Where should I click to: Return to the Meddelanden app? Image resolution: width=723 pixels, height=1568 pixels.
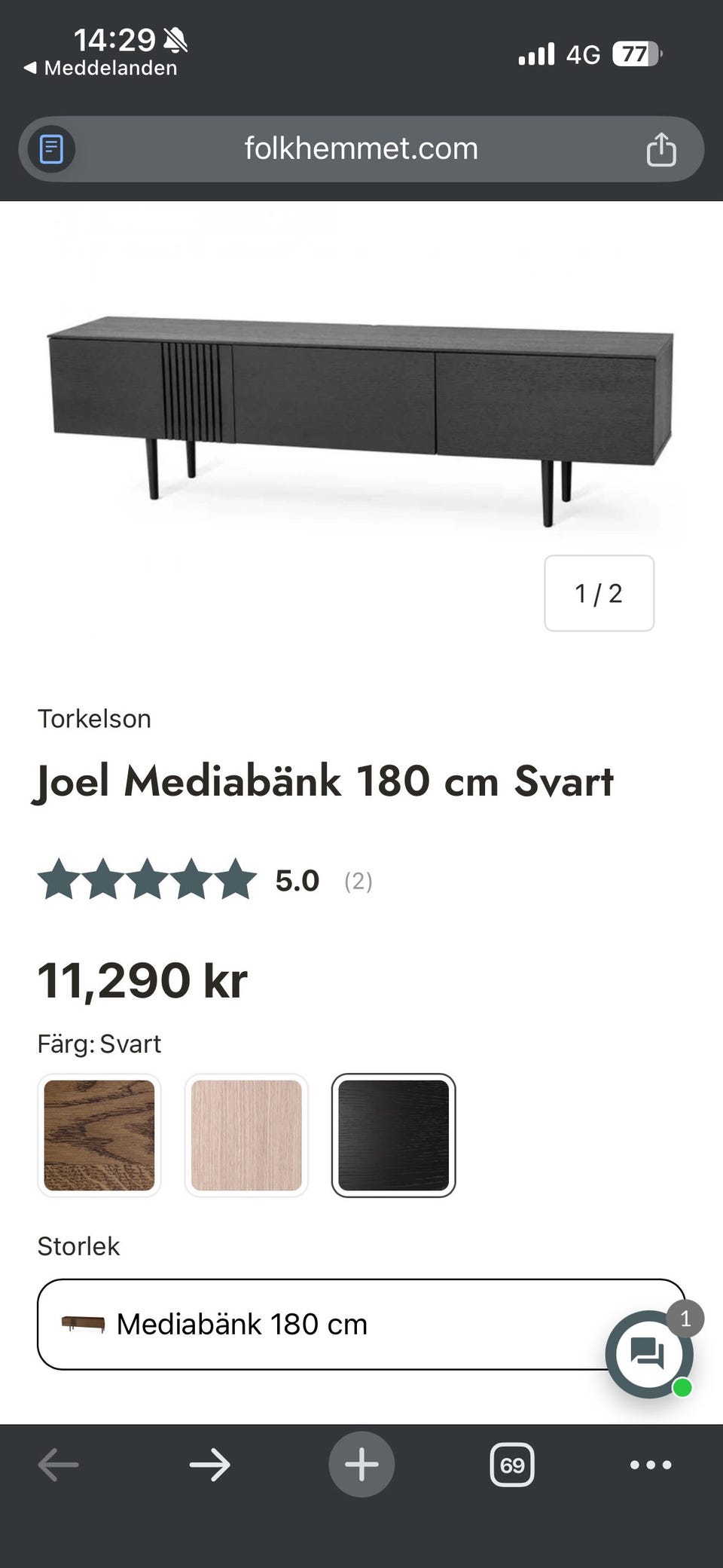(x=101, y=69)
